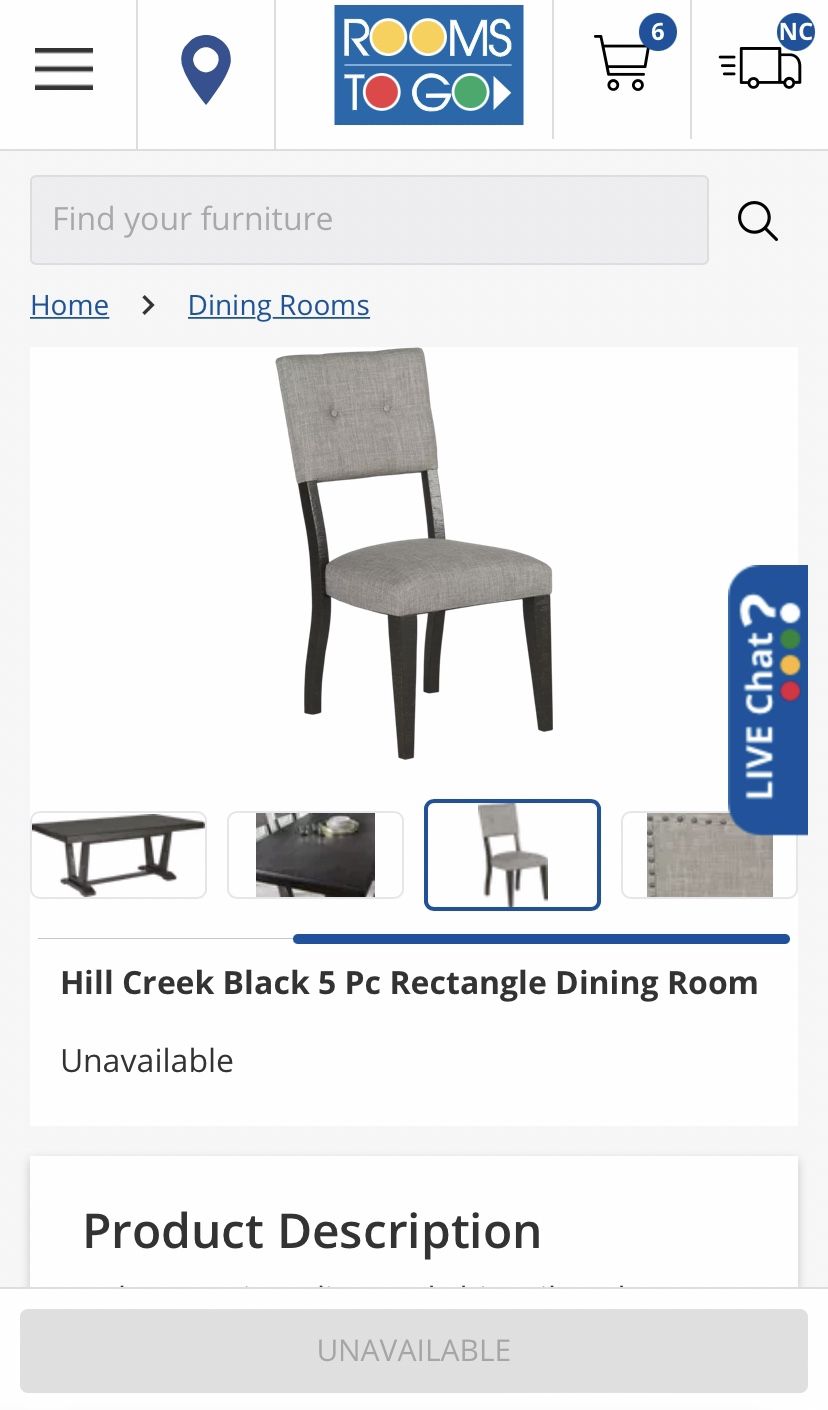Viewport: 828px width, 1410px height.
Task: Open the hamburger menu
Action: tap(64, 69)
